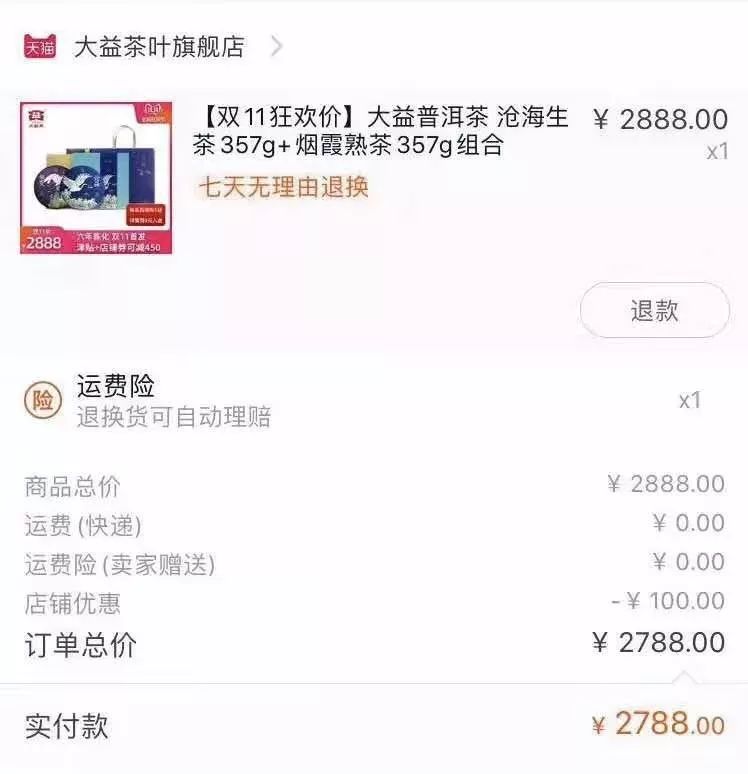Open the 大益茶叶旗舰店 store page
Image resolution: width=748 pixels, height=774 pixels.
click(158, 47)
